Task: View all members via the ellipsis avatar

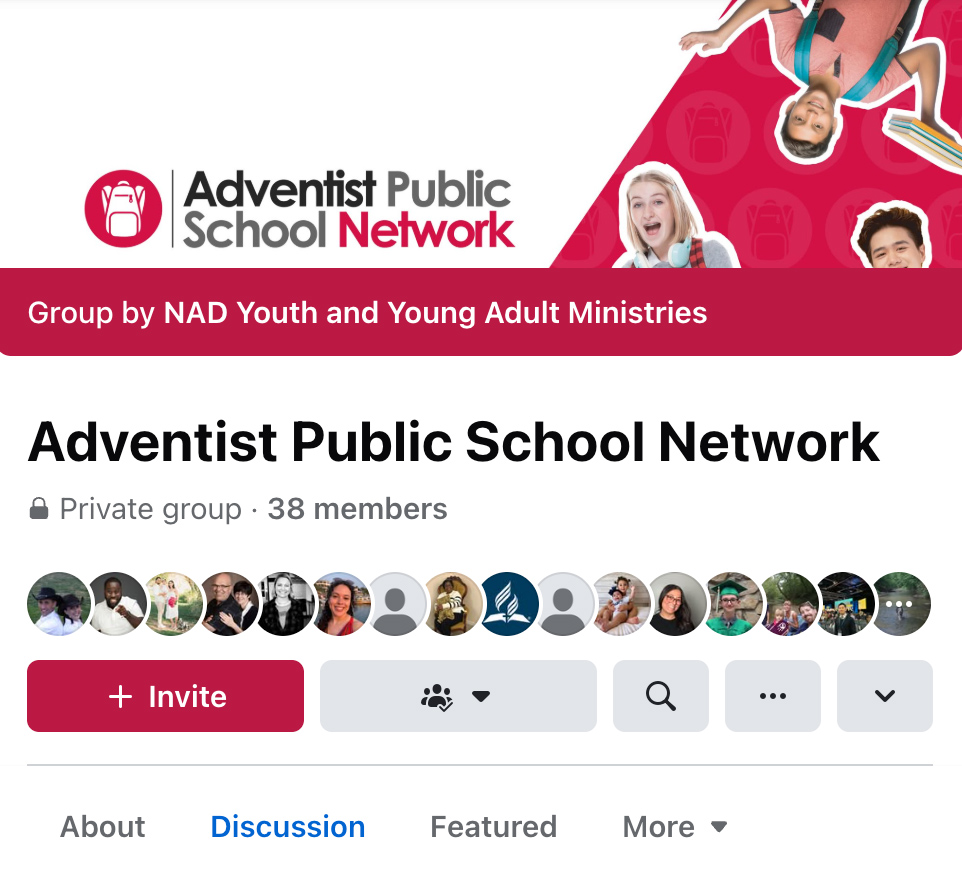Action: point(900,604)
